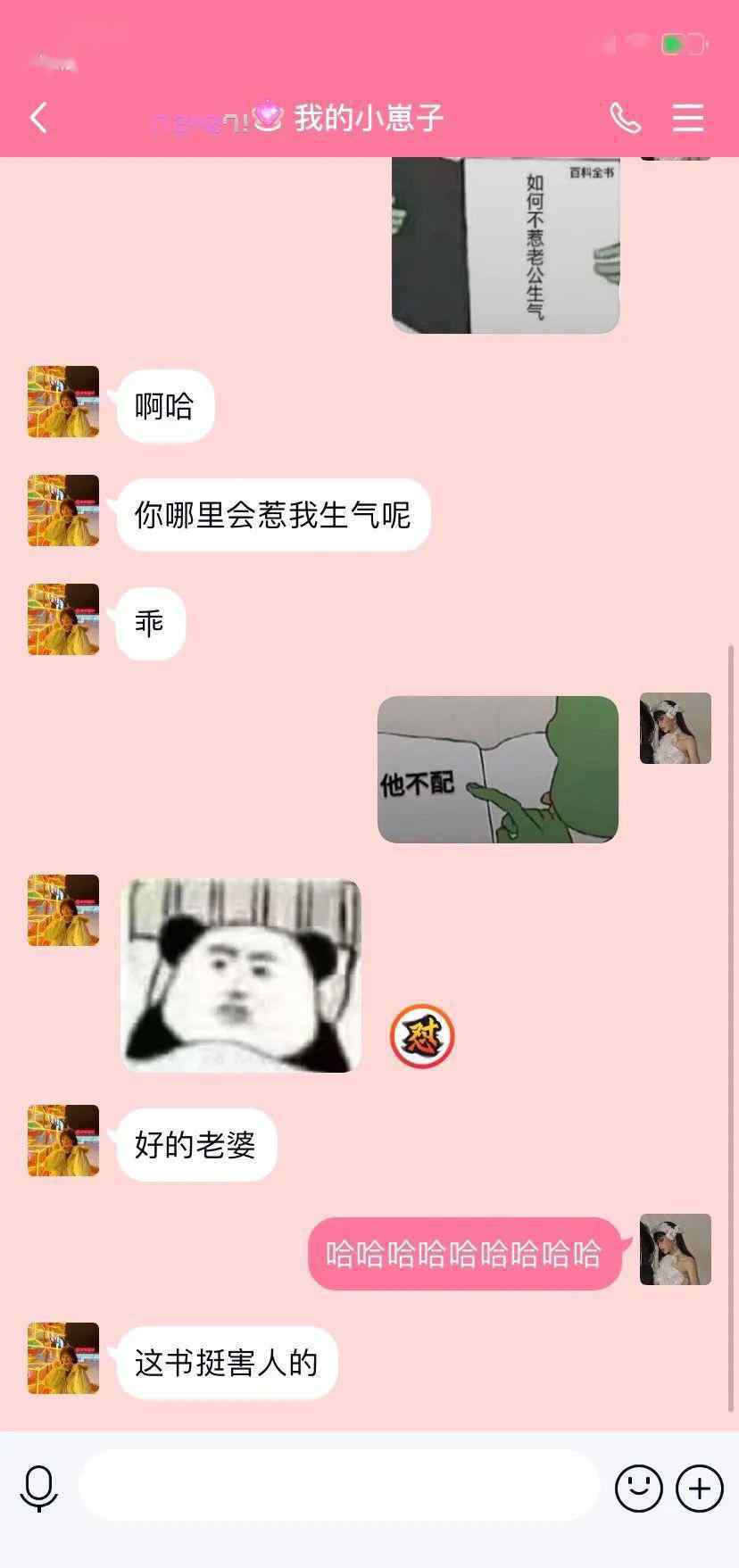
Task: Start a voice call with 我的小崽子
Action: (625, 118)
